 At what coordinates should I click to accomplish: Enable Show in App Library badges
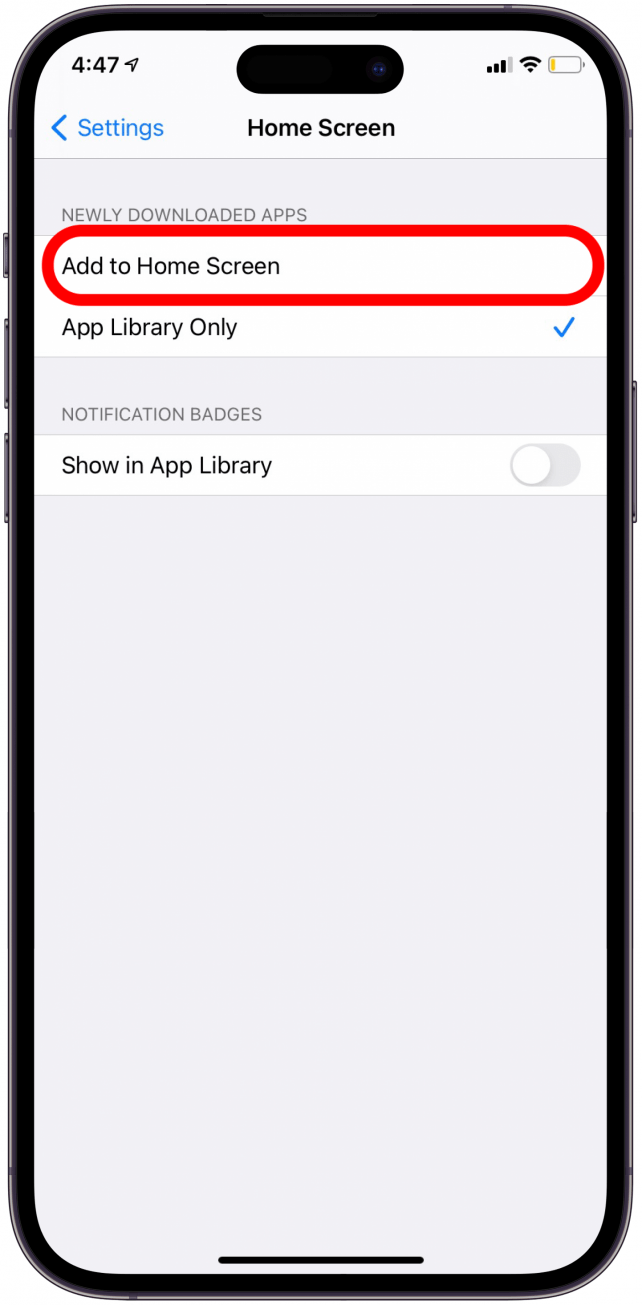coord(544,466)
